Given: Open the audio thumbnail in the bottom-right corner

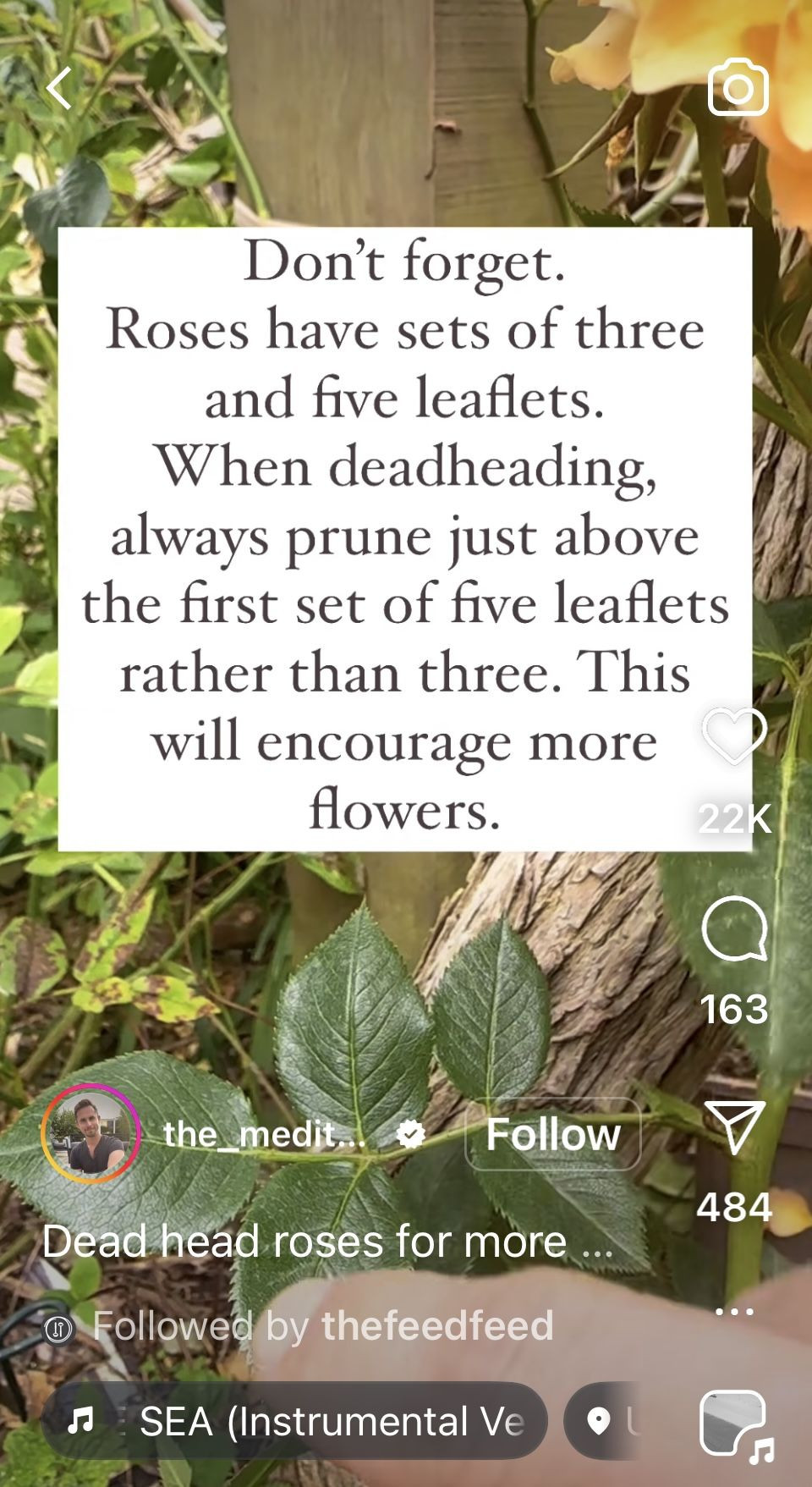Looking at the screenshot, I should pyautogui.click(x=734, y=1424).
